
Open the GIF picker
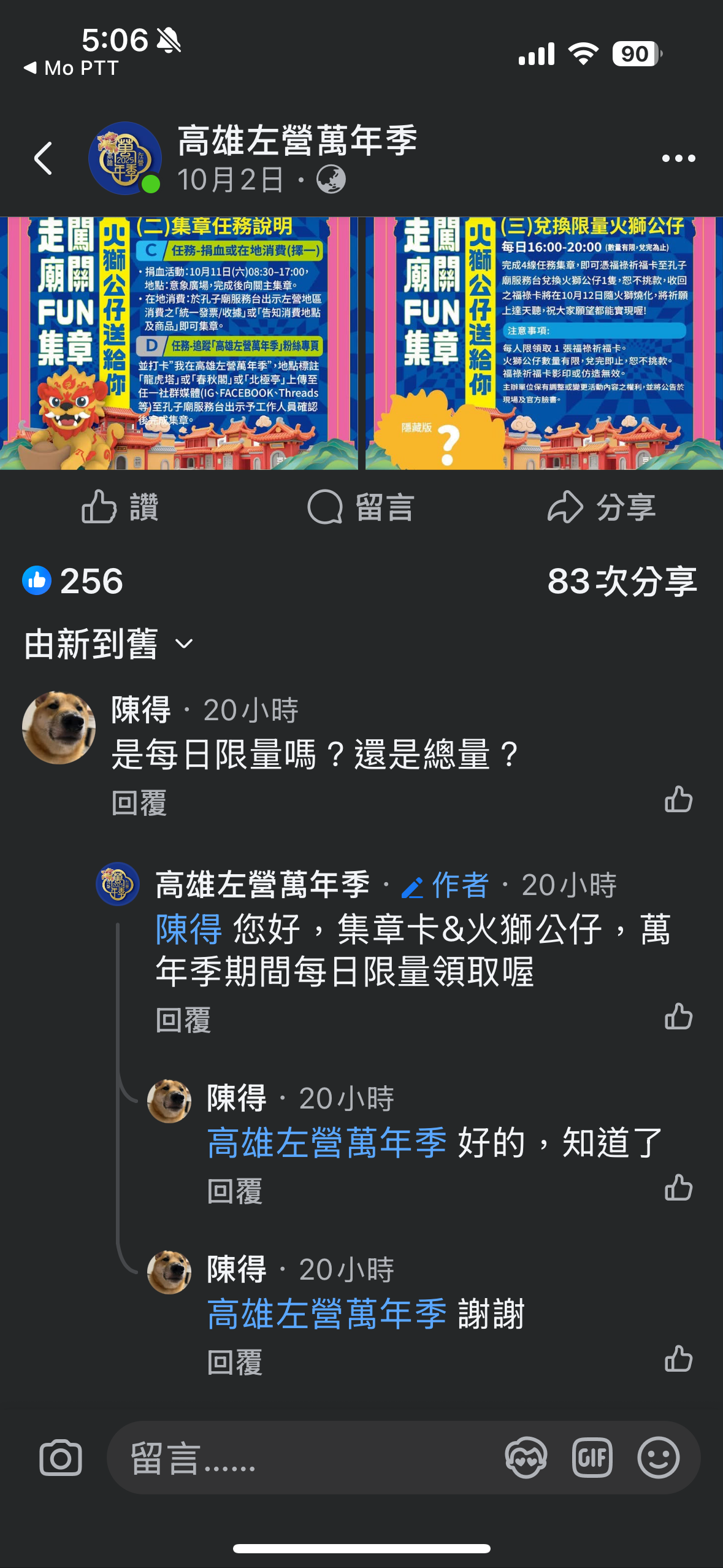pos(592,1458)
